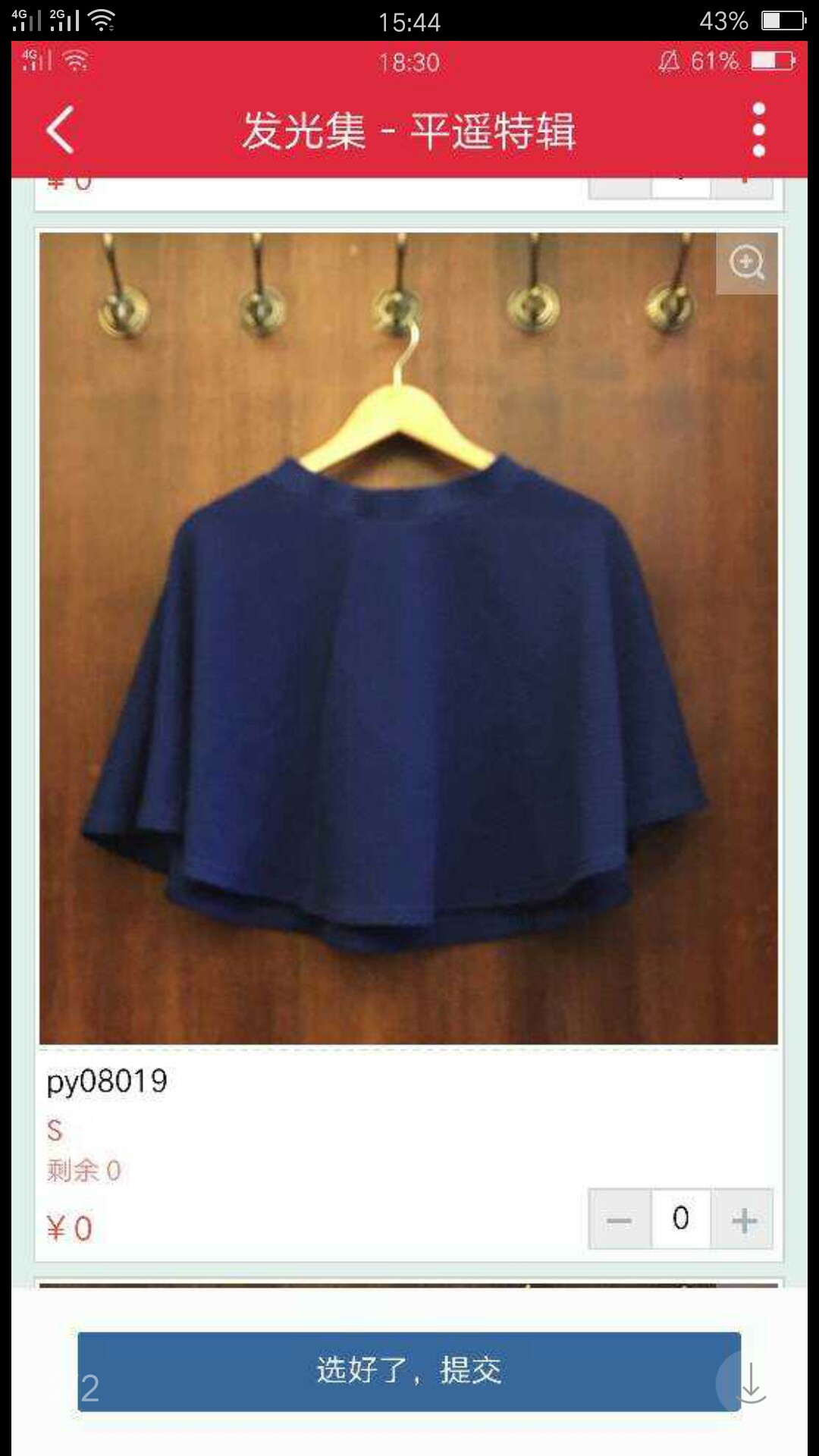Submit selection with 选好了，提交 button
819x1456 pixels.
(x=409, y=1371)
